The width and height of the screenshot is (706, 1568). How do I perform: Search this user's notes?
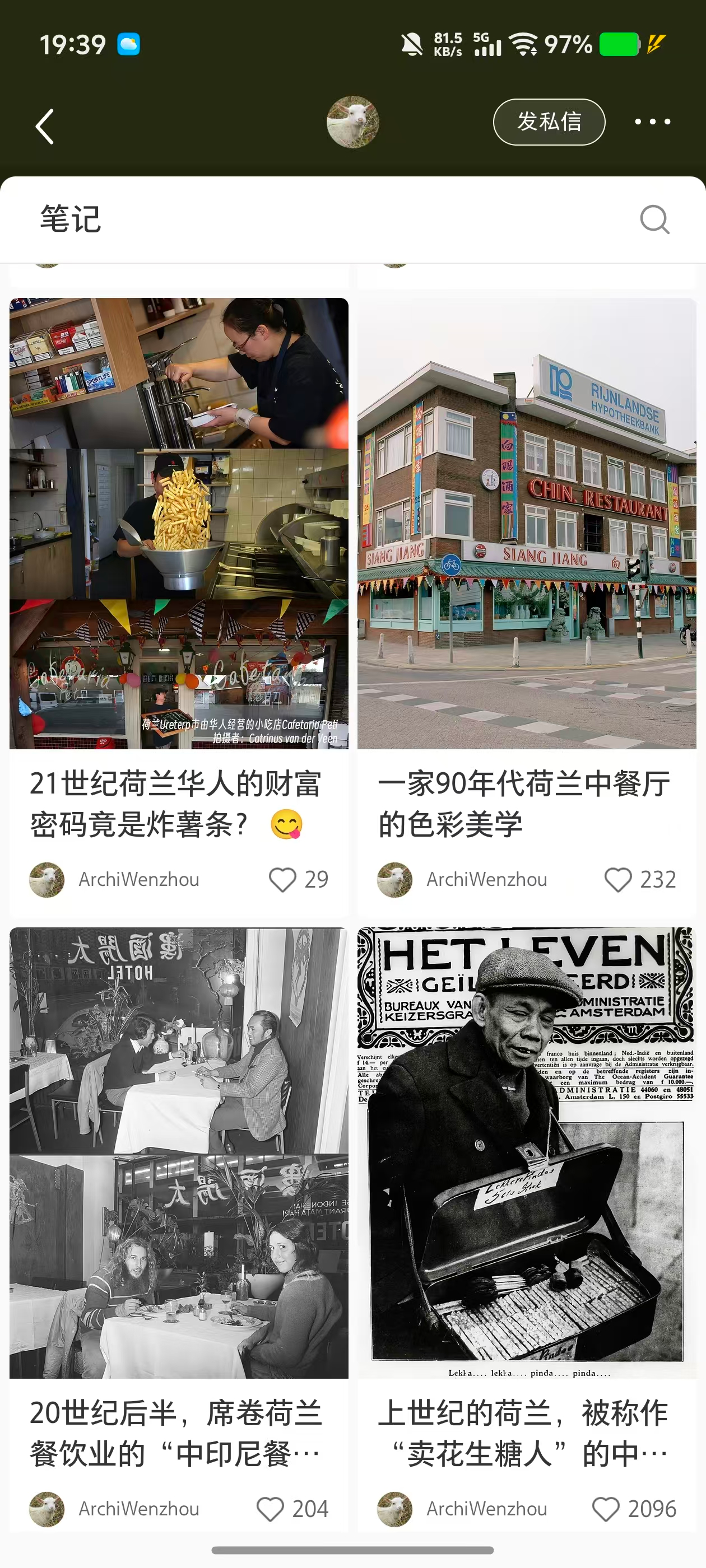pyautogui.click(x=655, y=220)
